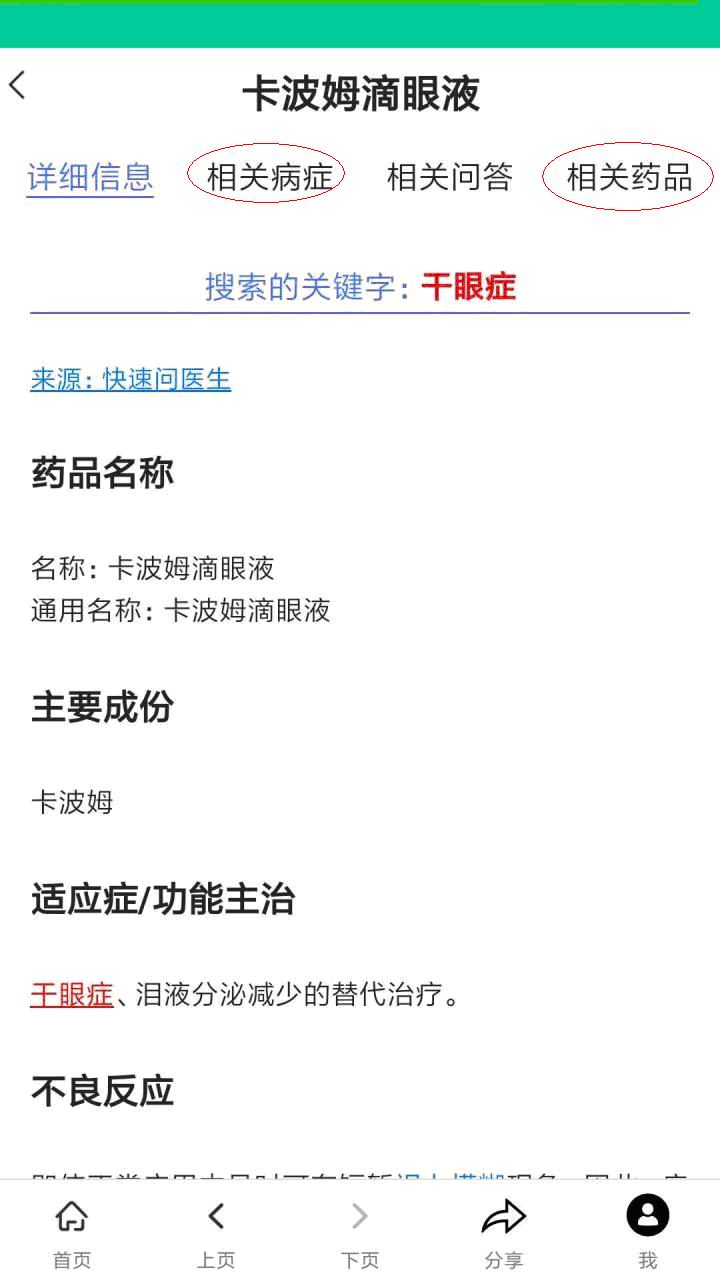
Task: Select the 药品名称 section heading
Action: click(103, 473)
